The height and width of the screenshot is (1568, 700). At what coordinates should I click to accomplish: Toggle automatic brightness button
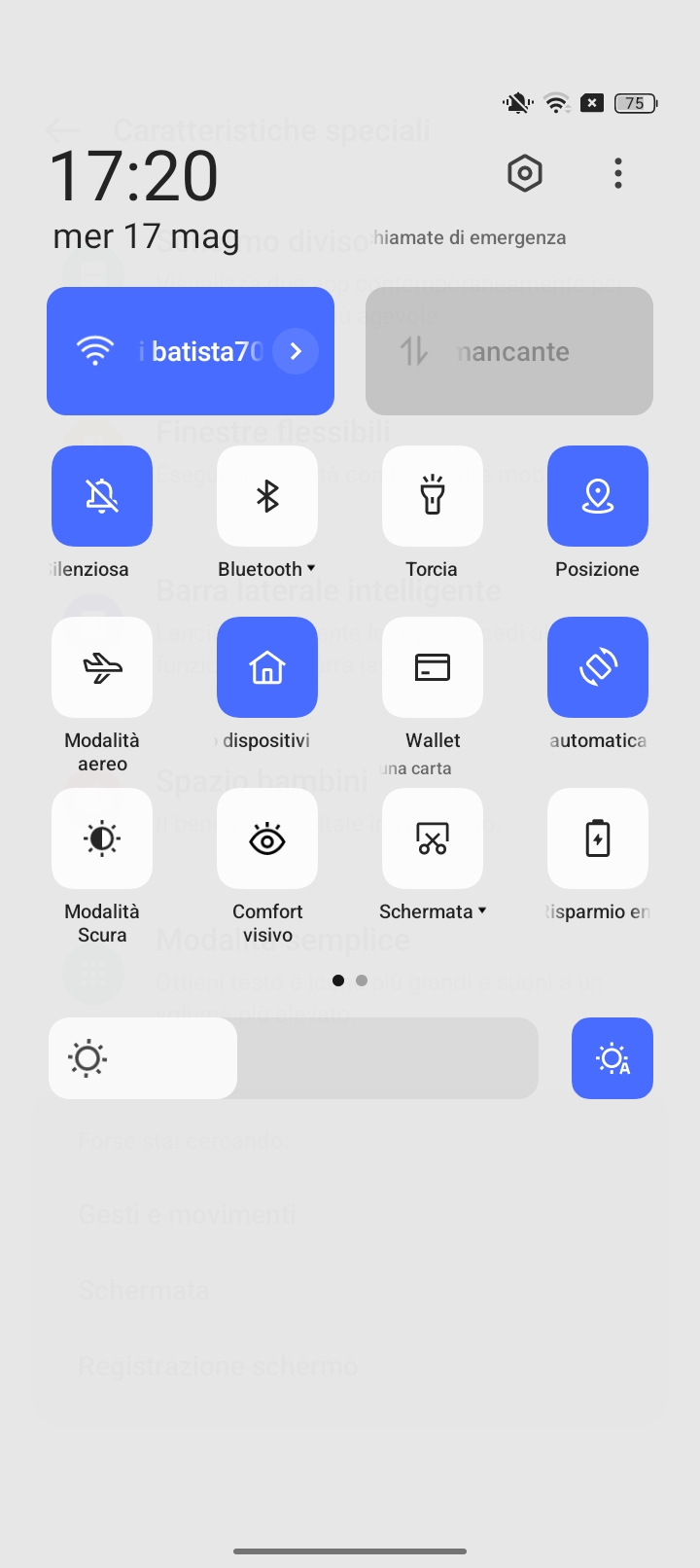point(612,1058)
